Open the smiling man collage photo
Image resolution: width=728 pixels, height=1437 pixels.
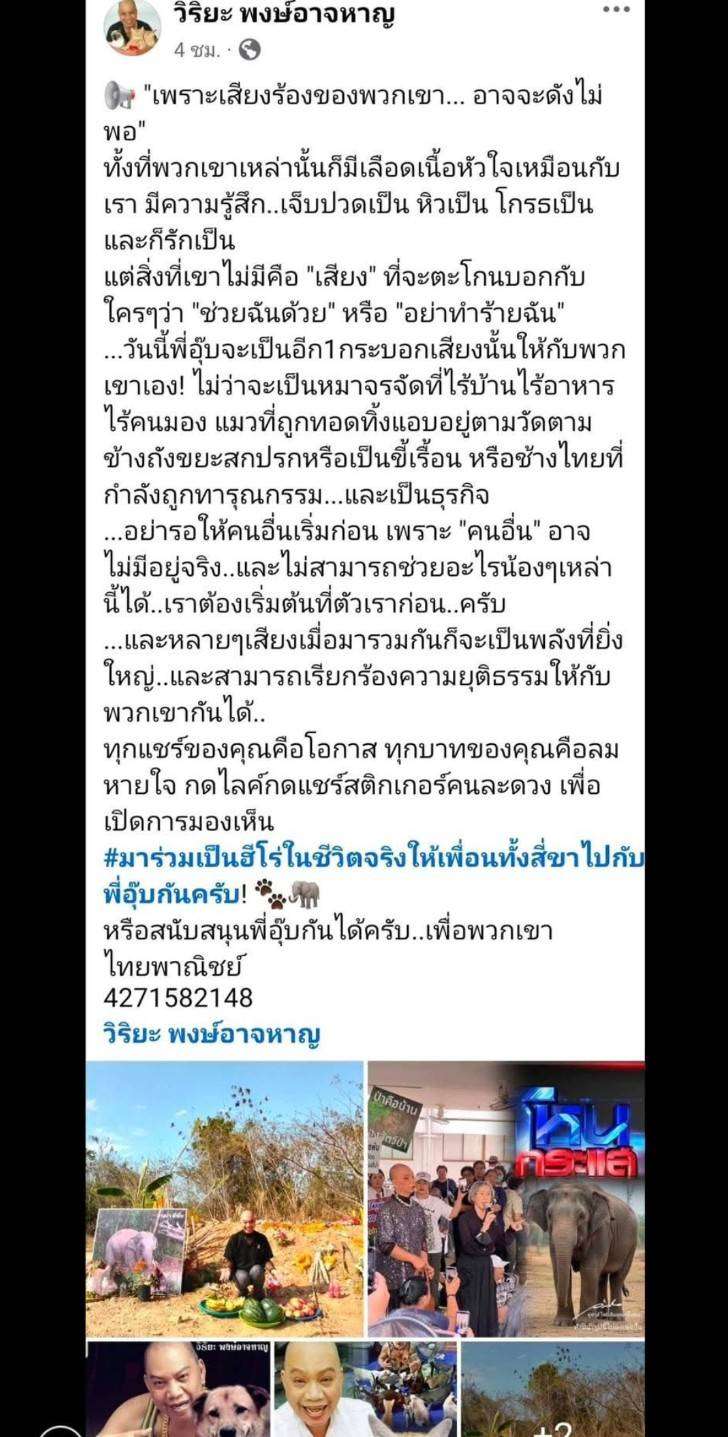365,1390
